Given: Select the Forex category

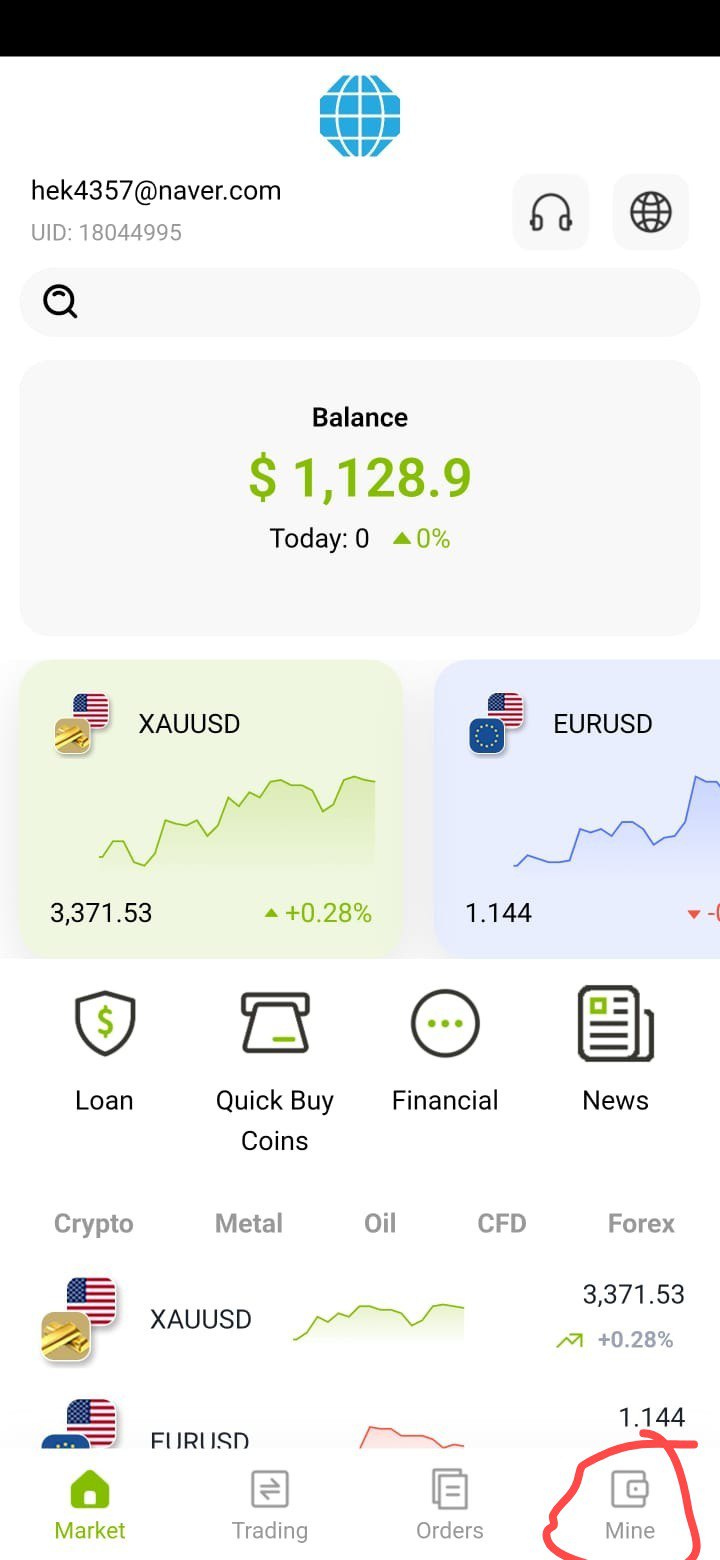Looking at the screenshot, I should coord(641,1224).
